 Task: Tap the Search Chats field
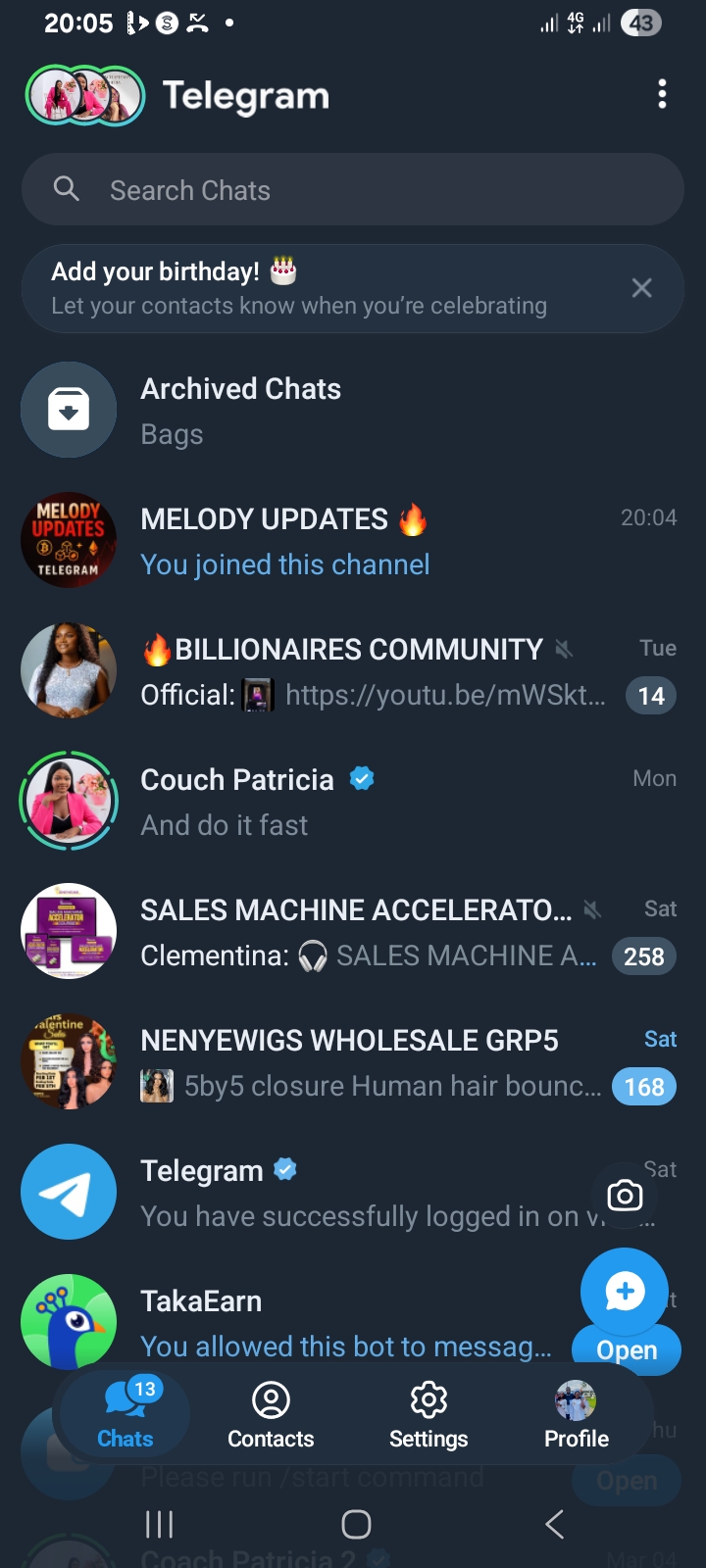353,189
